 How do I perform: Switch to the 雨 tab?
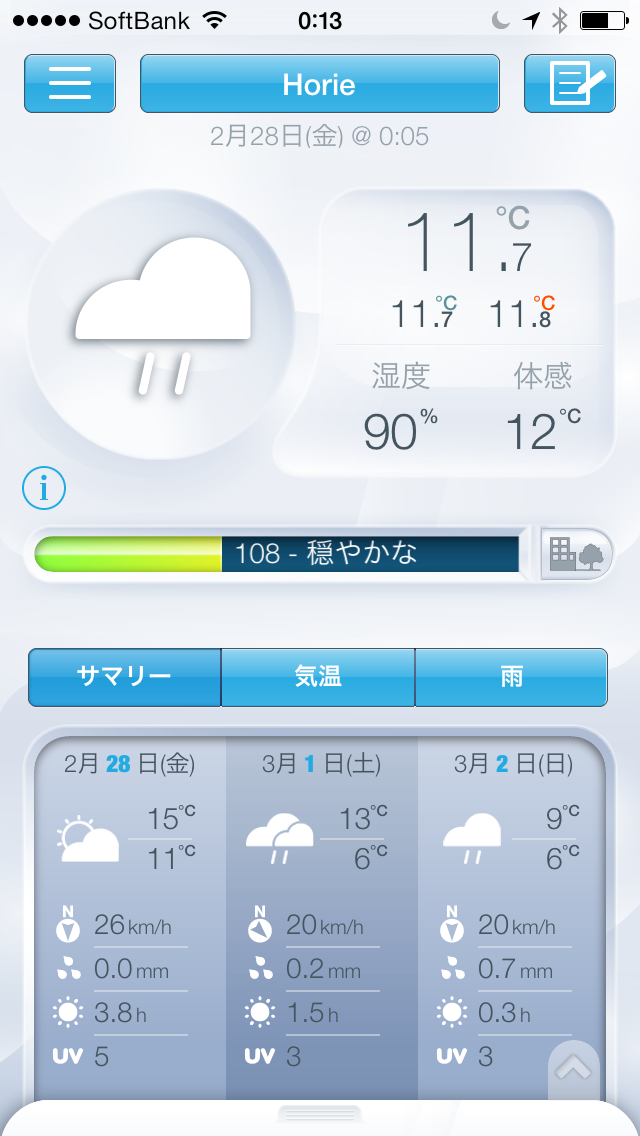[511, 677]
